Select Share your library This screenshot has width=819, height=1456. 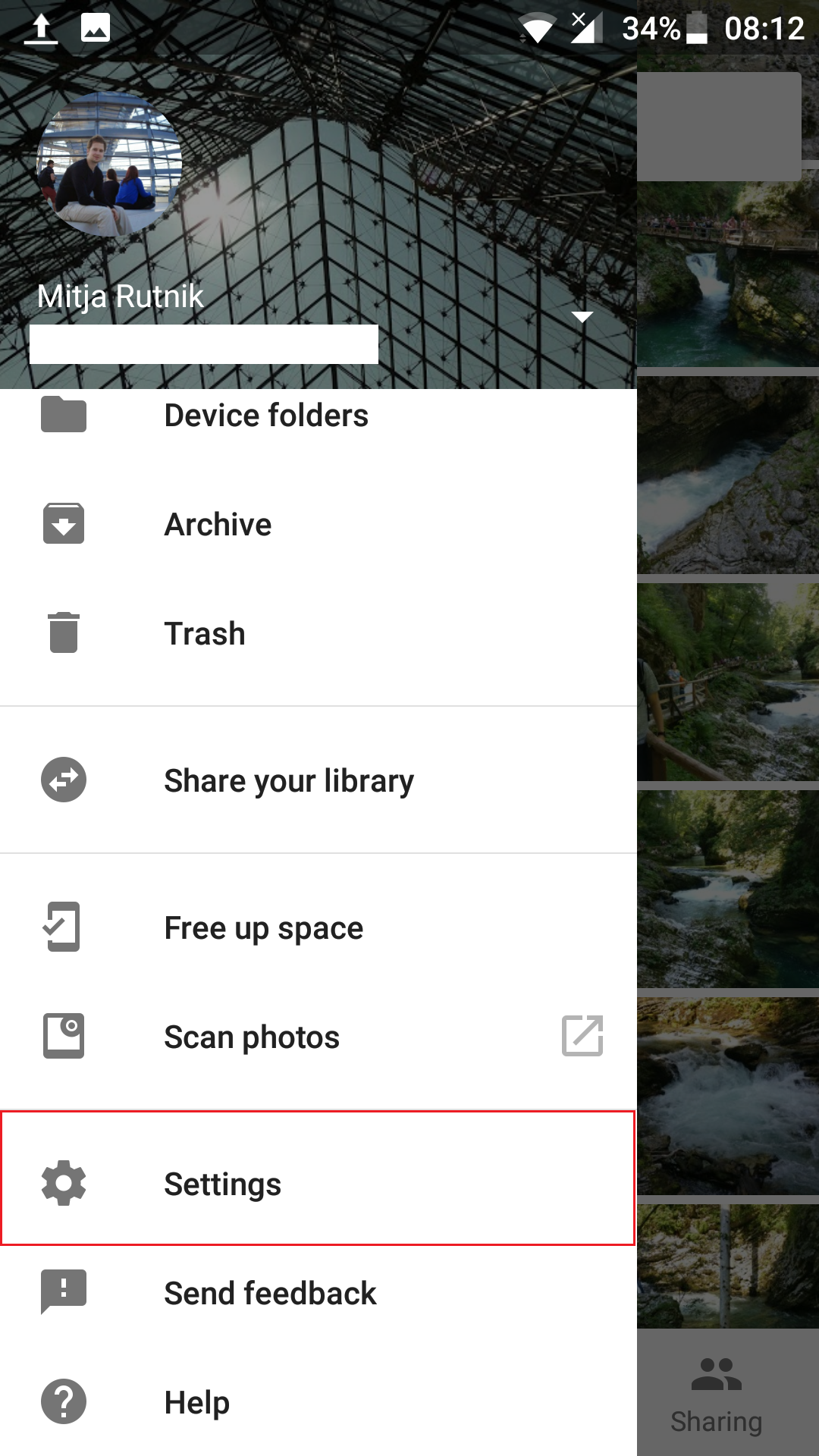[x=318, y=780]
